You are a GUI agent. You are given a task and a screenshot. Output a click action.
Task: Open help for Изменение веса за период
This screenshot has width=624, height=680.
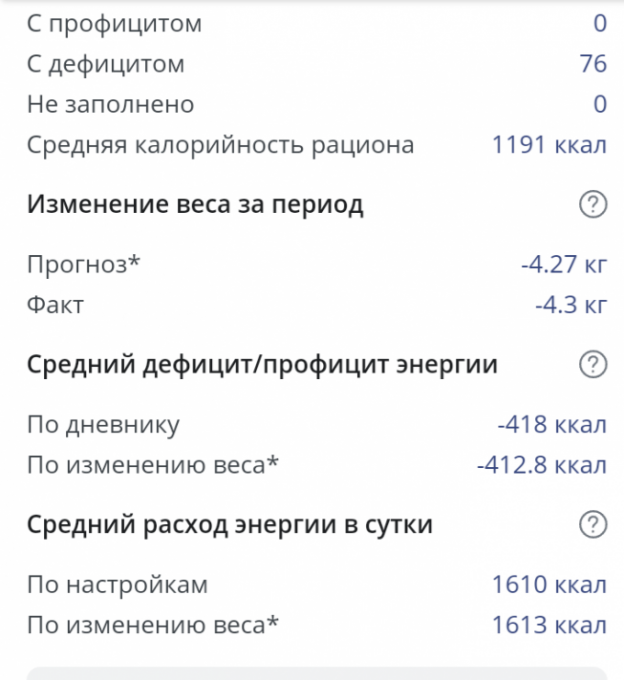pyautogui.click(x=593, y=205)
